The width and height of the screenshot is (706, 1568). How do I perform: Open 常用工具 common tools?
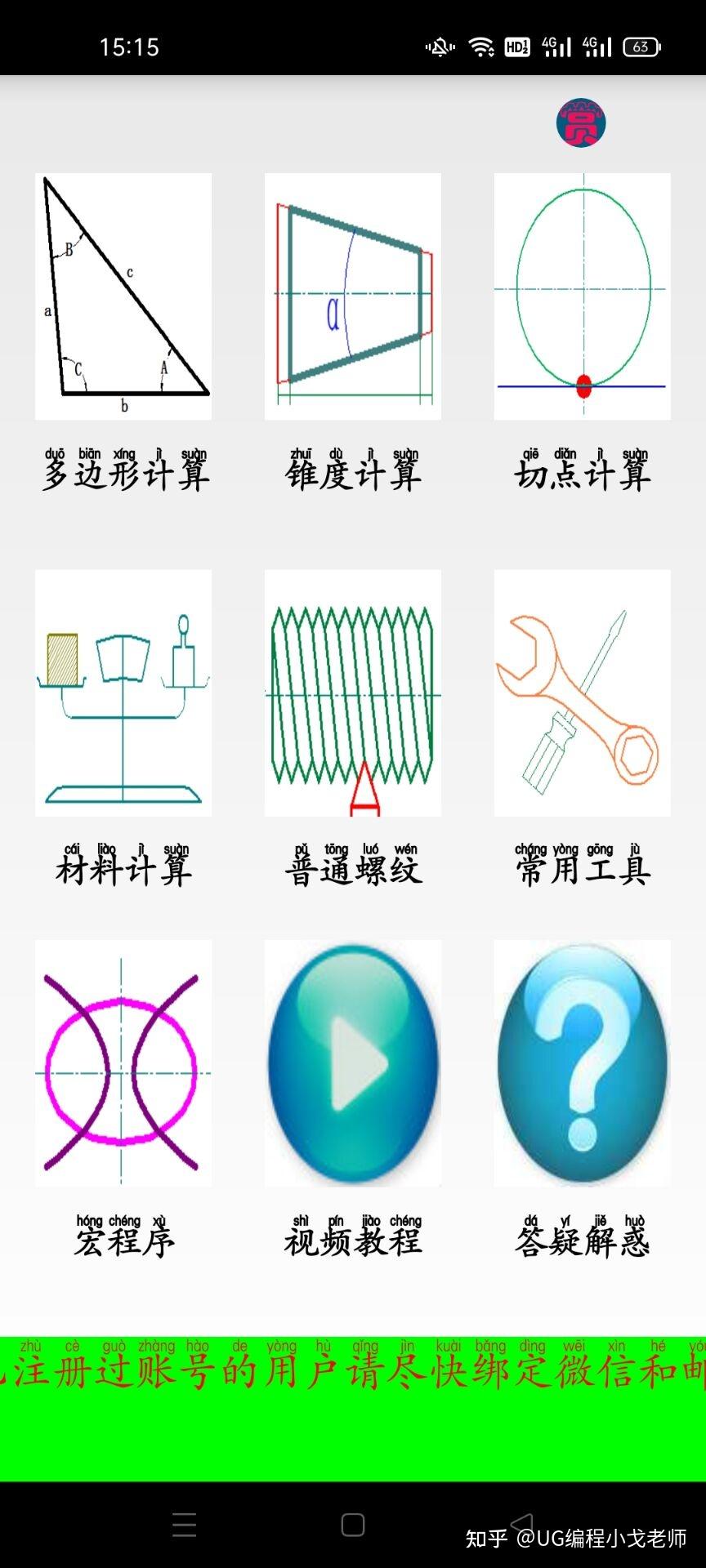(x=583, y=693)
